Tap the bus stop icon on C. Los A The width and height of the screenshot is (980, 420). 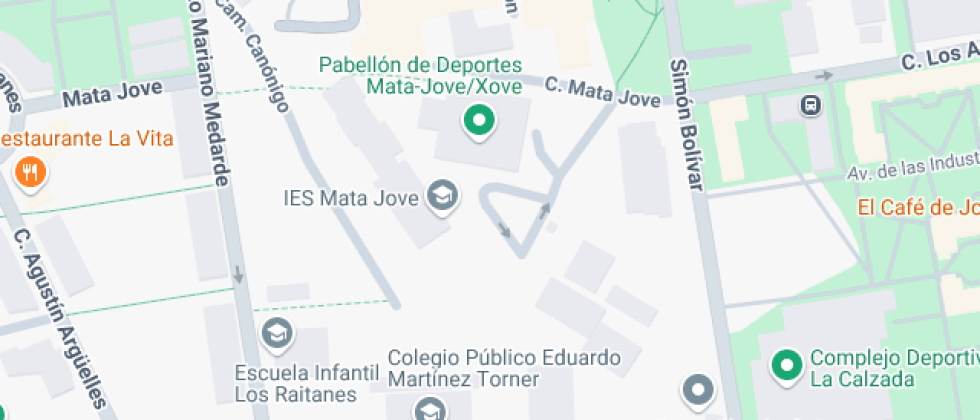click(811, 106)
